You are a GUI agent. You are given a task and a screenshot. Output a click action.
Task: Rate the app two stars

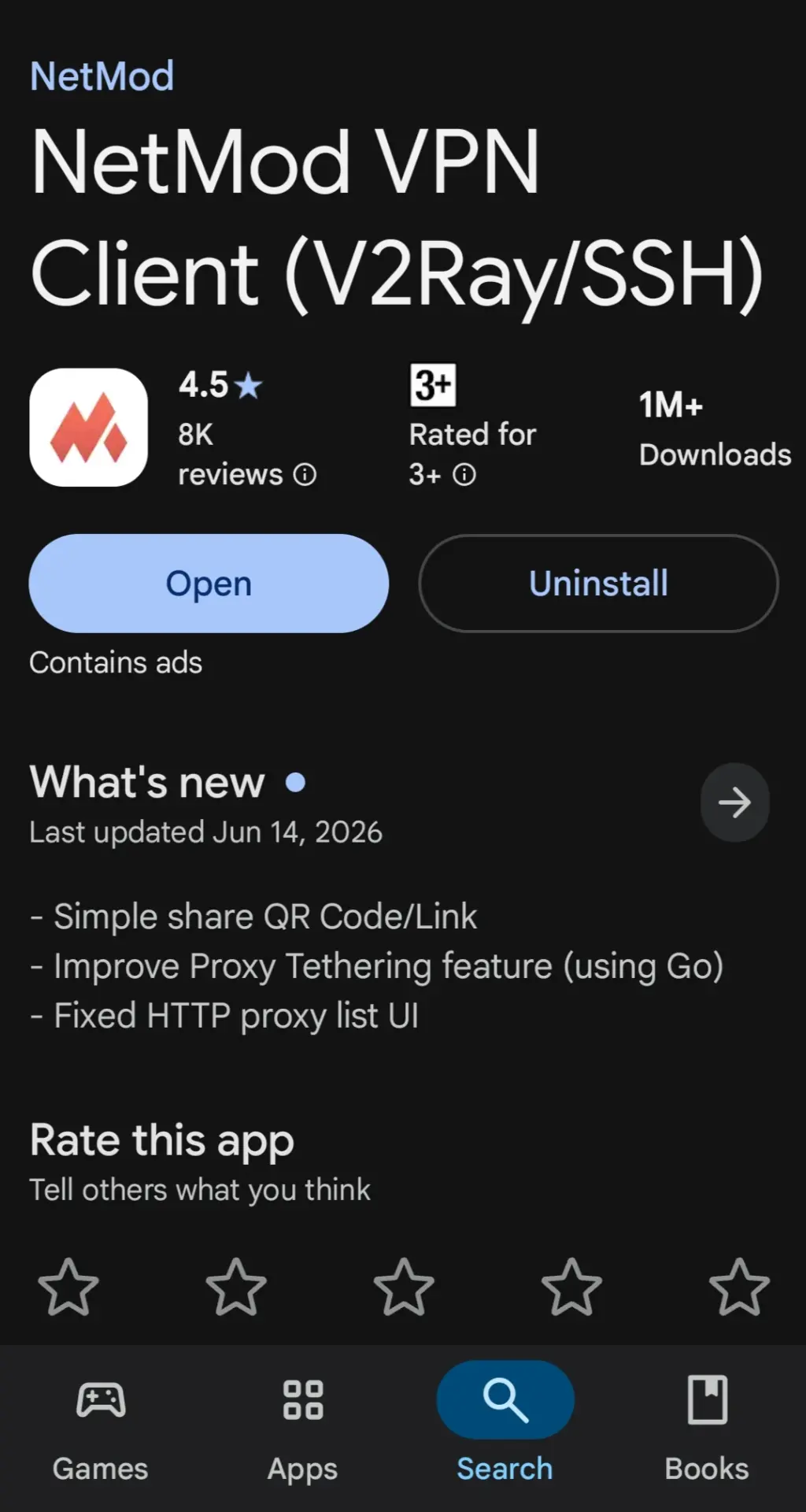(x=236, y=1287)
